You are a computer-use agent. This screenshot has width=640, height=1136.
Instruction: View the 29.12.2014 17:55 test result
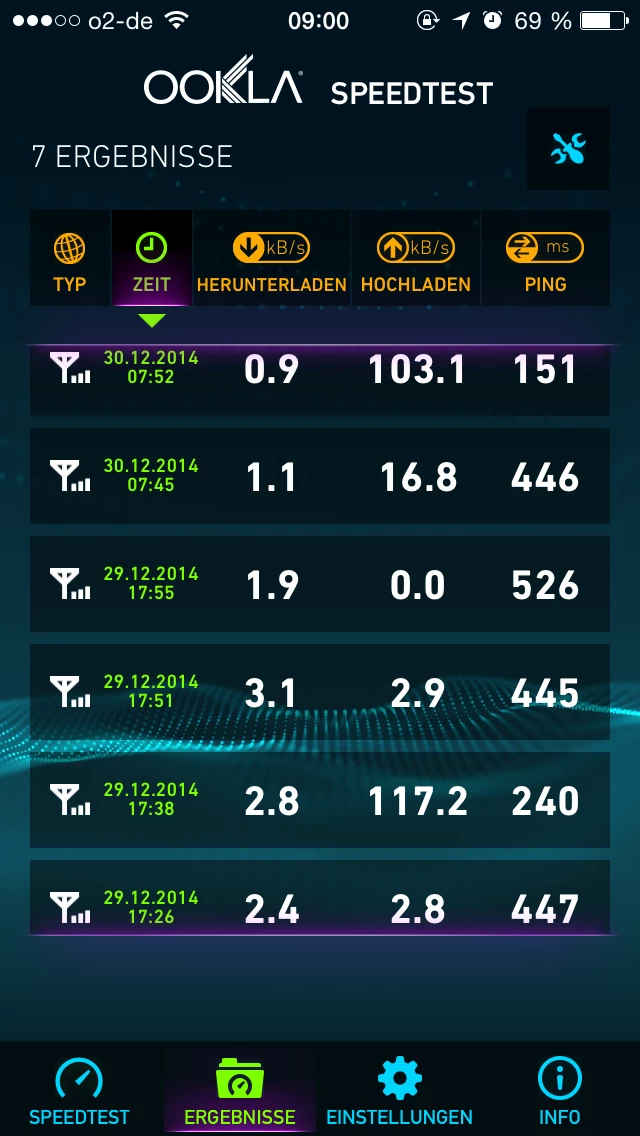pos(320,584)
